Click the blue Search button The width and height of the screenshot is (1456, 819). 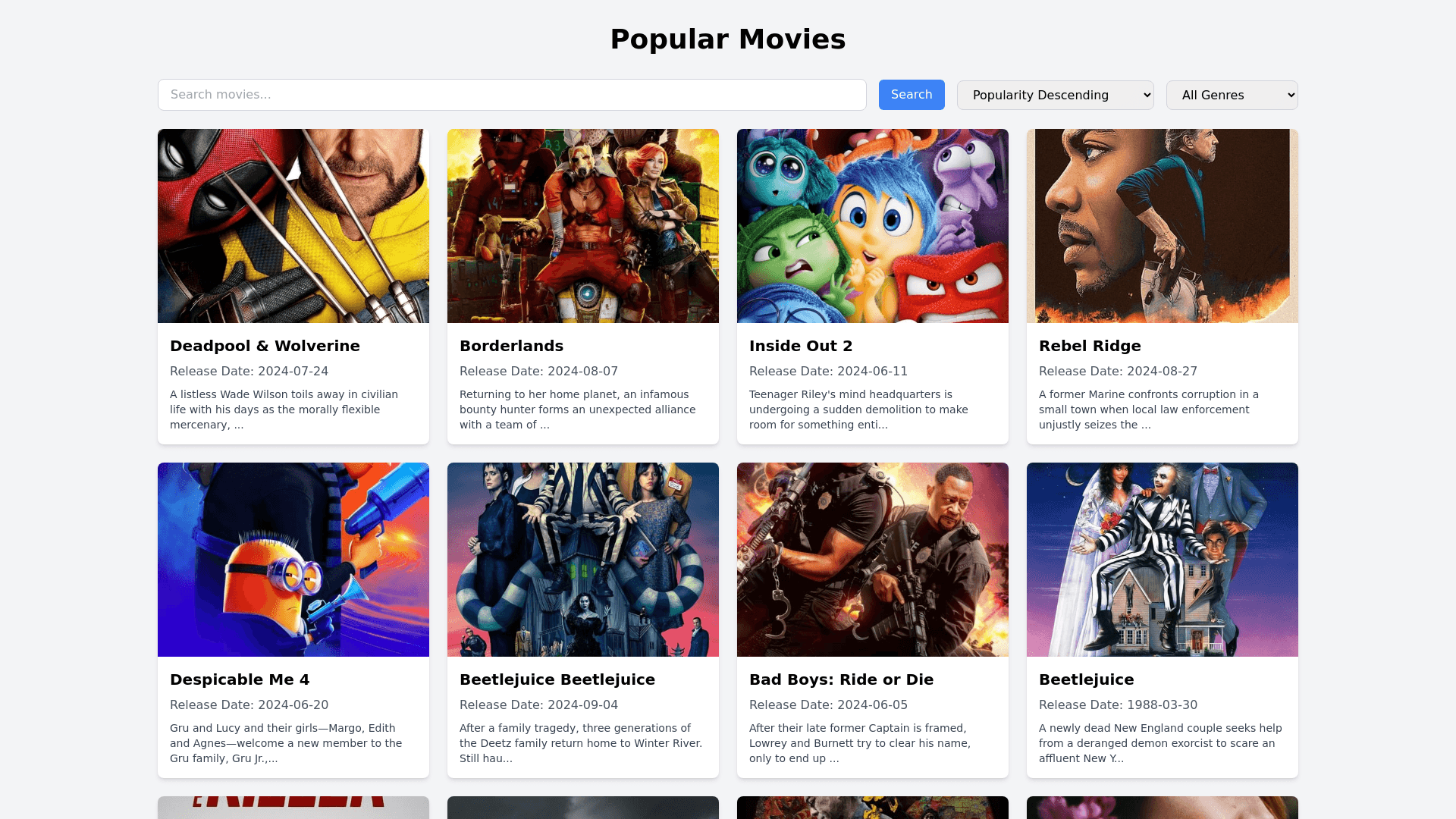(x=912, y=95)
